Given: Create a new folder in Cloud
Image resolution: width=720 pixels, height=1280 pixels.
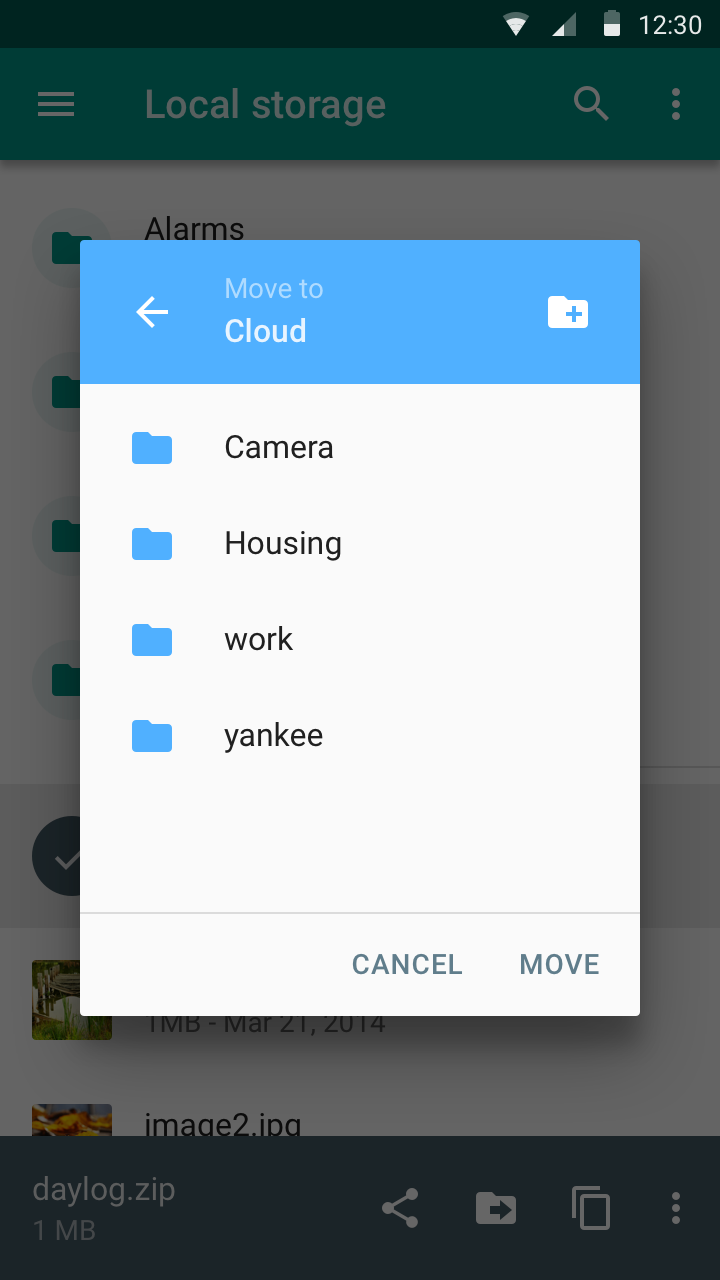Looking at the screenshot, I should click(568, 312).
